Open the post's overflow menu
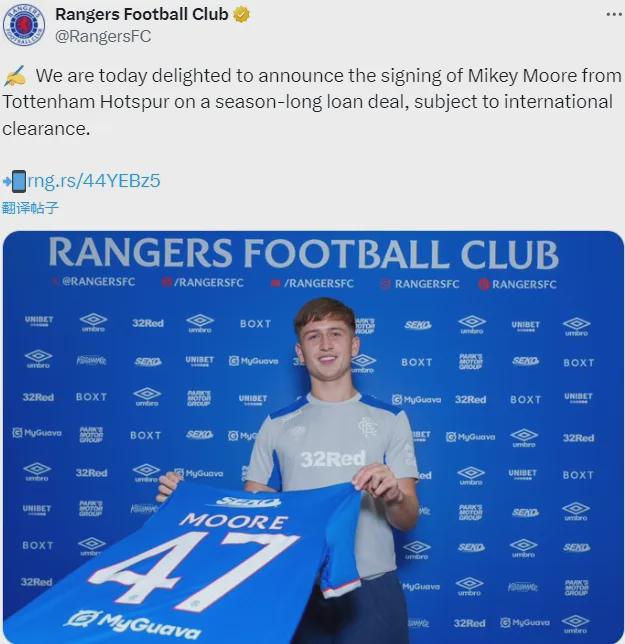This screenshot has width=625, height=644. click(x=612, y=16)
